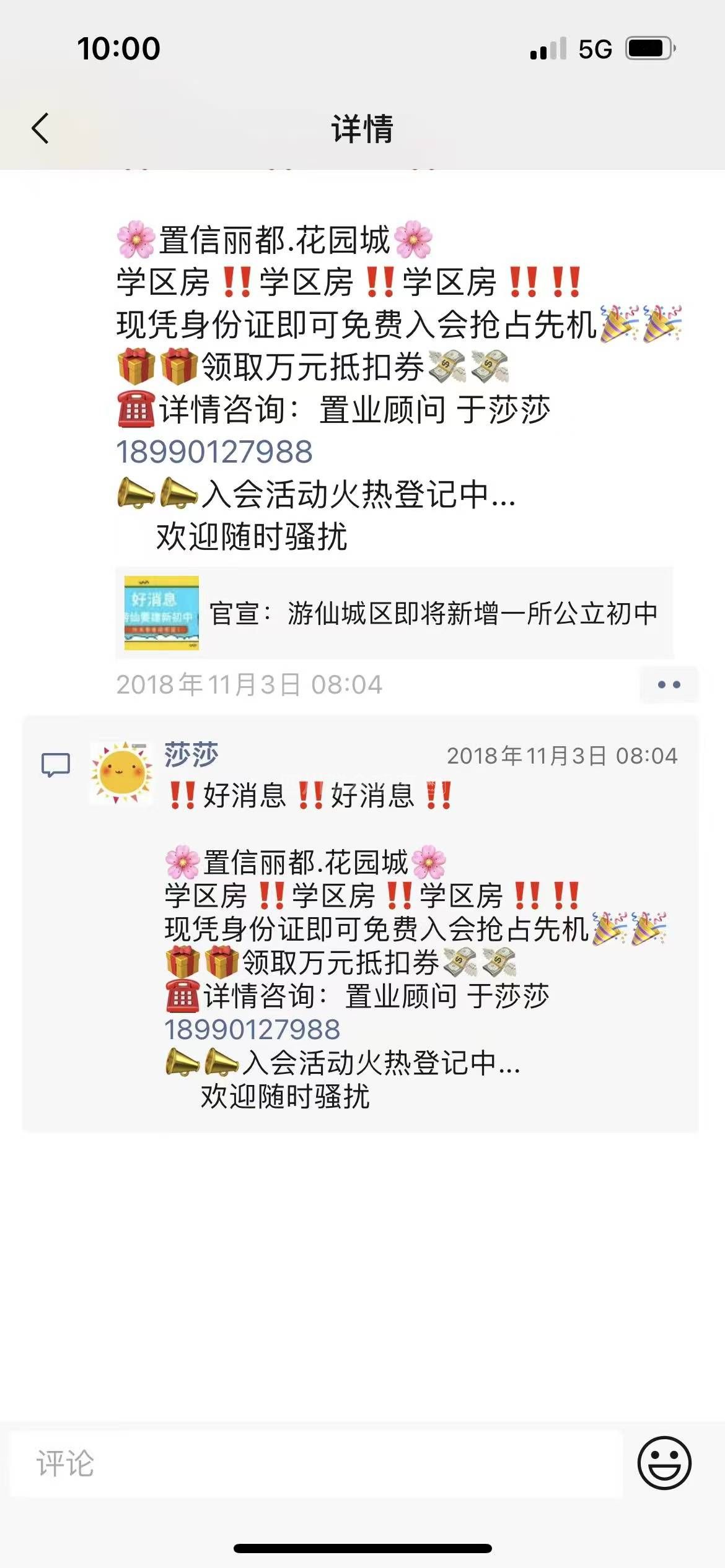This screenshot has width=725, height=1568.
Task: Open the emoji picker
Action: [x=664, y=1464]
